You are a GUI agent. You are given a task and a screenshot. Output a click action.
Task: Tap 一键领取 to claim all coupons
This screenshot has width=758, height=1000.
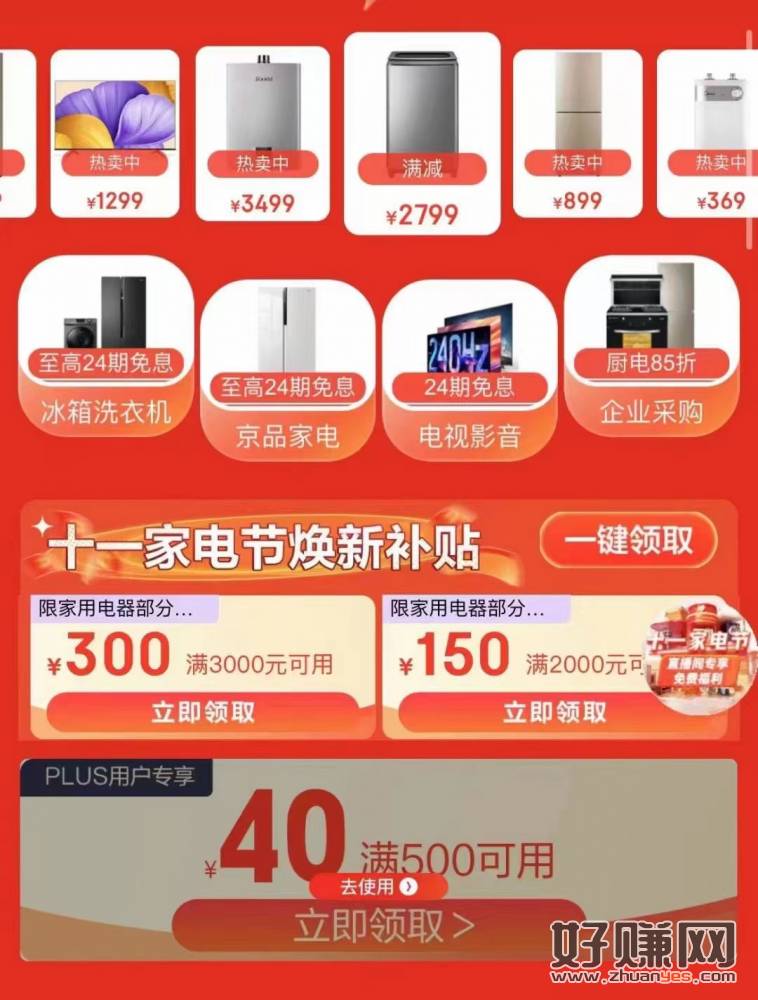(x=629, y=541)
